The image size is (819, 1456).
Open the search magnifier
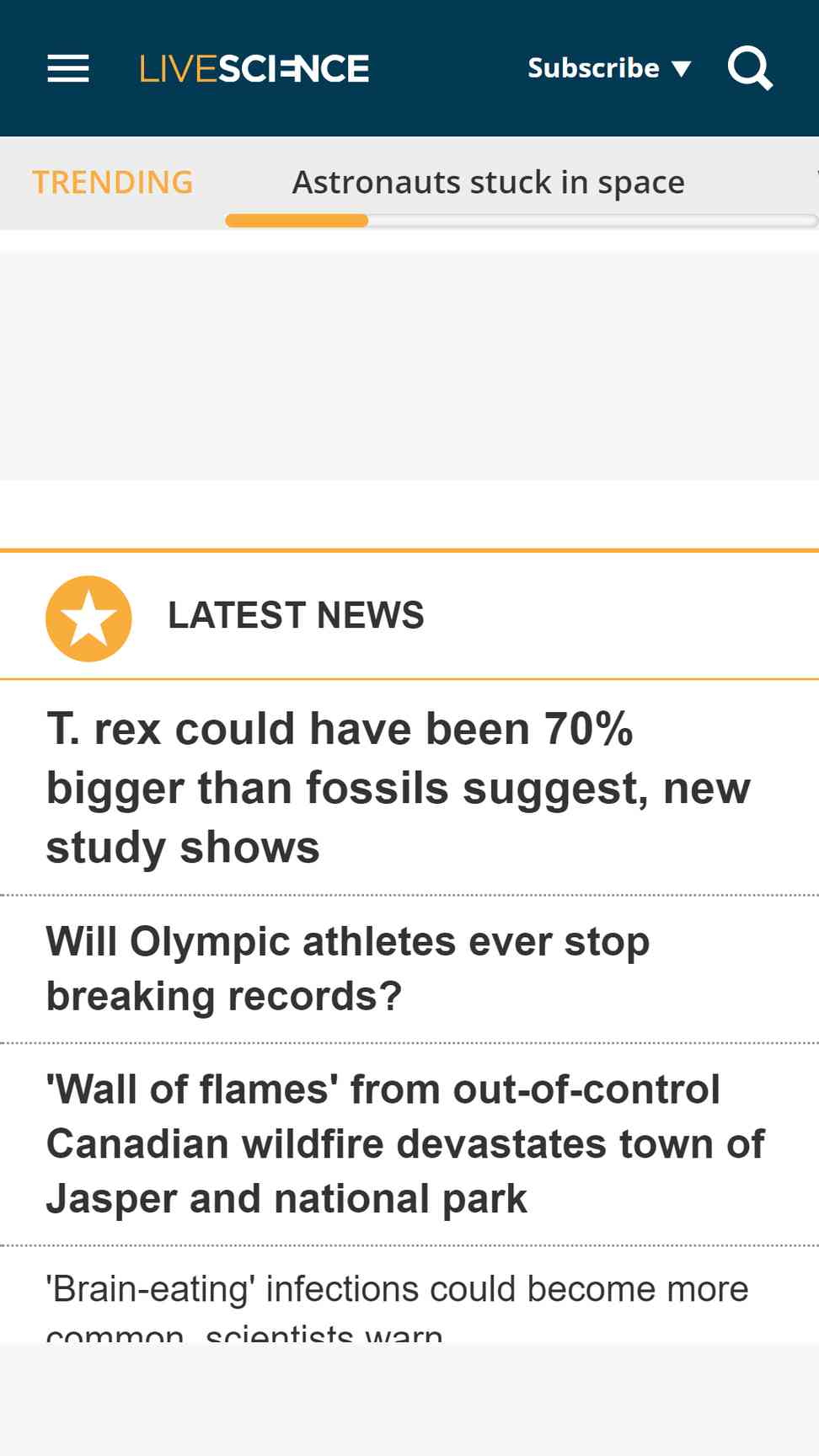click(x=750, y=68)
